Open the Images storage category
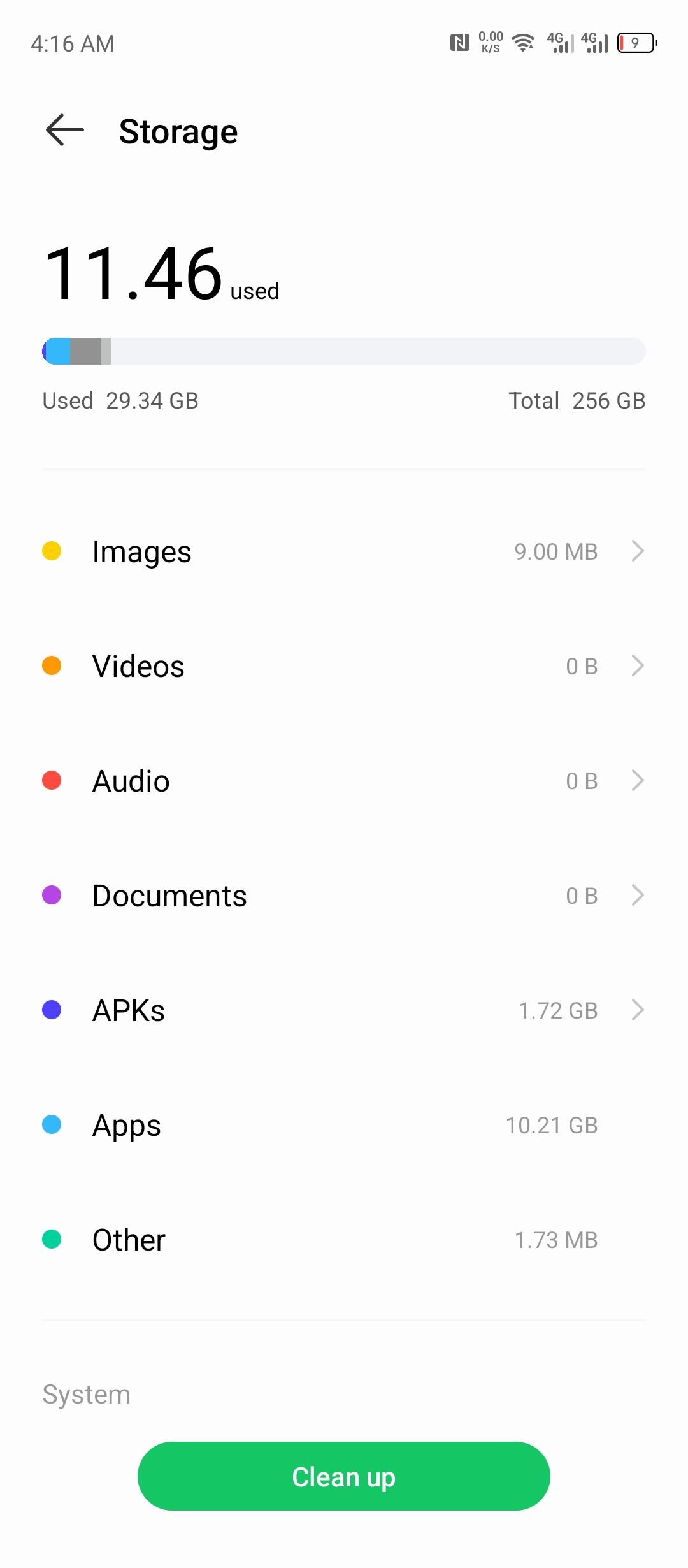Screen dimensions: 688x1568 tap(344, 551)
